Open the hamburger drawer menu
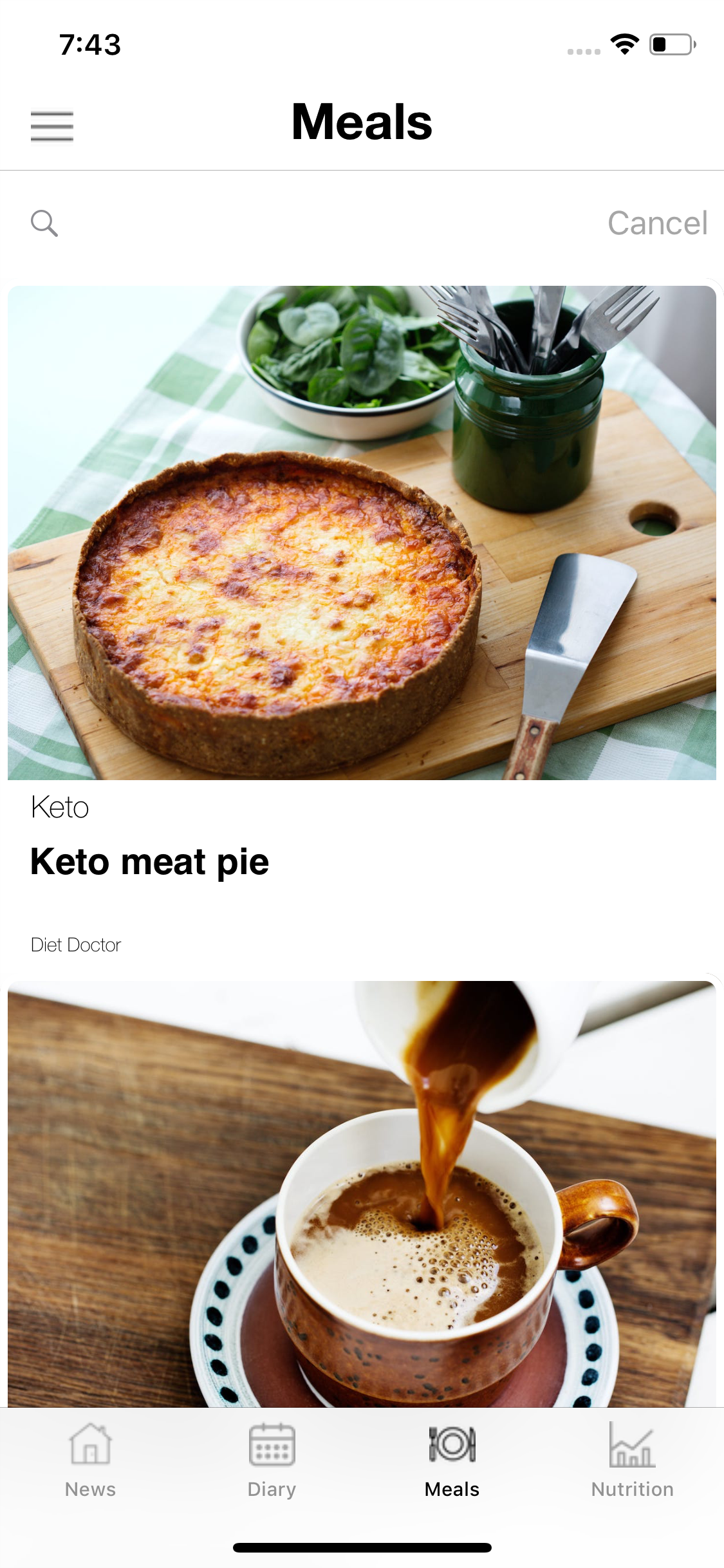The image size is (724, 1568). click(51, 125)
